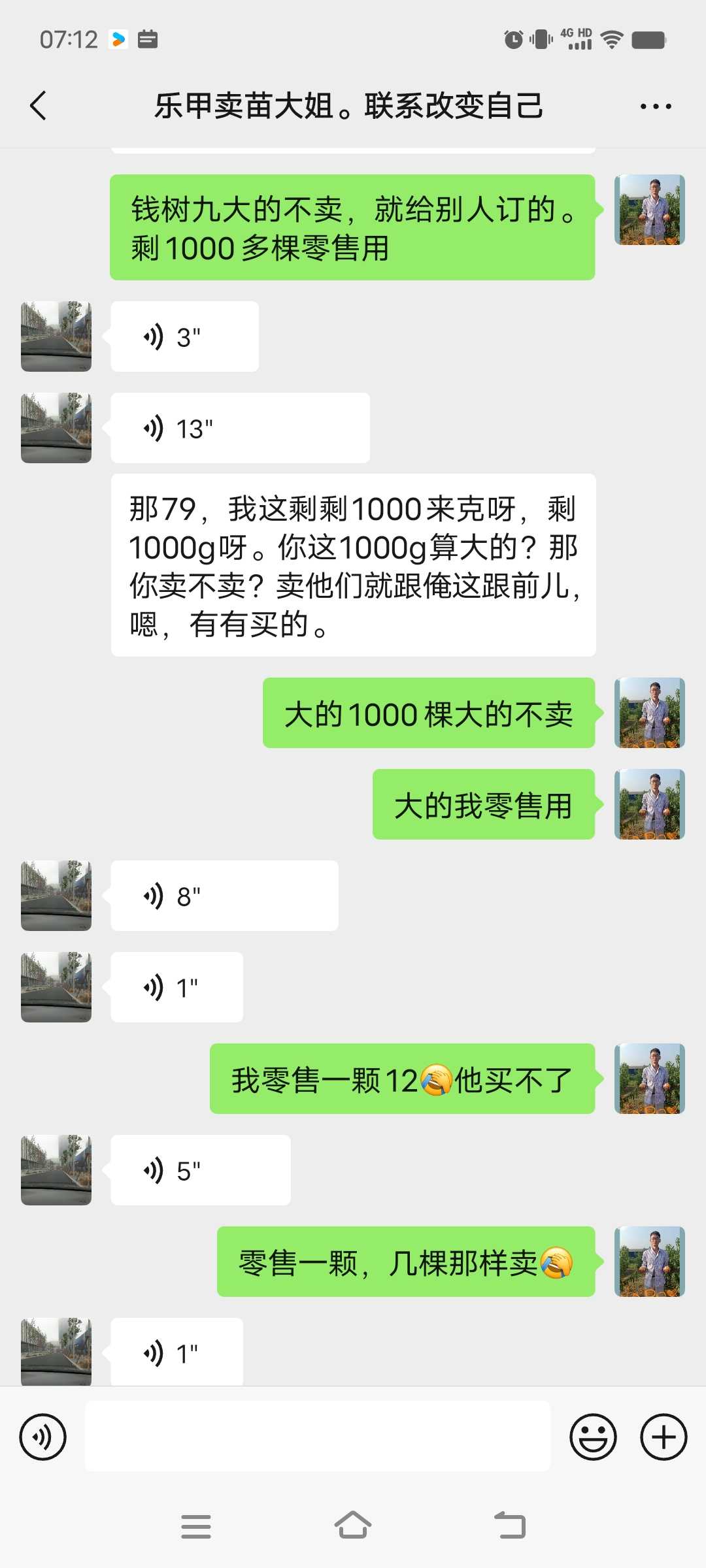
Task: Play the 3-second voice message
Action: coord(185,336)
